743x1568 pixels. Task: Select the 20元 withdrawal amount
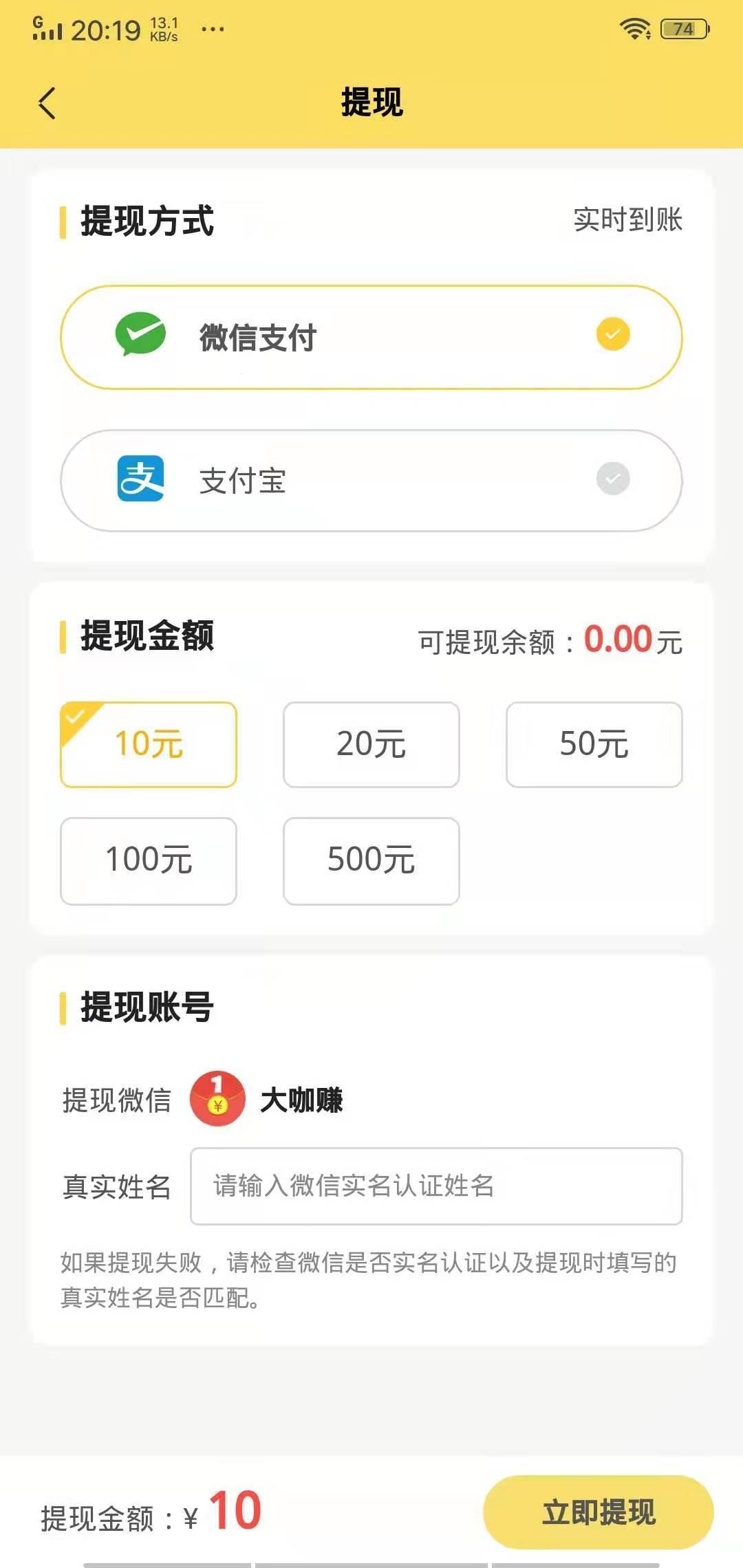[370, 744]
